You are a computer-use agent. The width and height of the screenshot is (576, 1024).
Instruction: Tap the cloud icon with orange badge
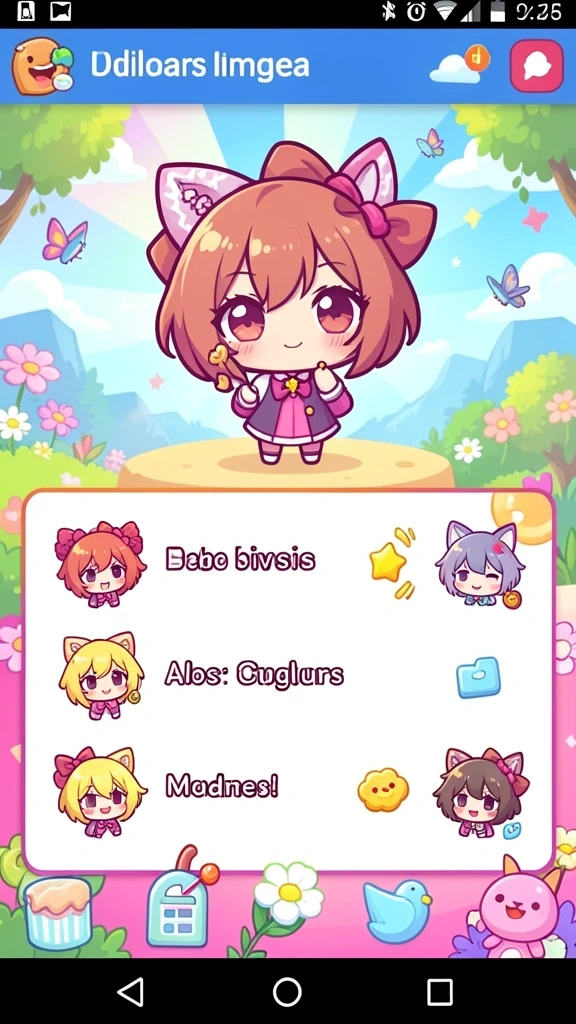(460, 64)
